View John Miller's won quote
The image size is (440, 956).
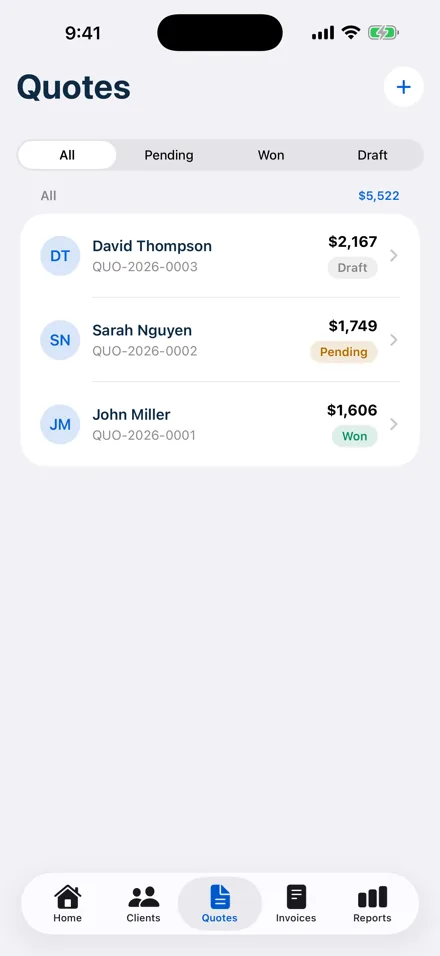click(x=220, y=424)
